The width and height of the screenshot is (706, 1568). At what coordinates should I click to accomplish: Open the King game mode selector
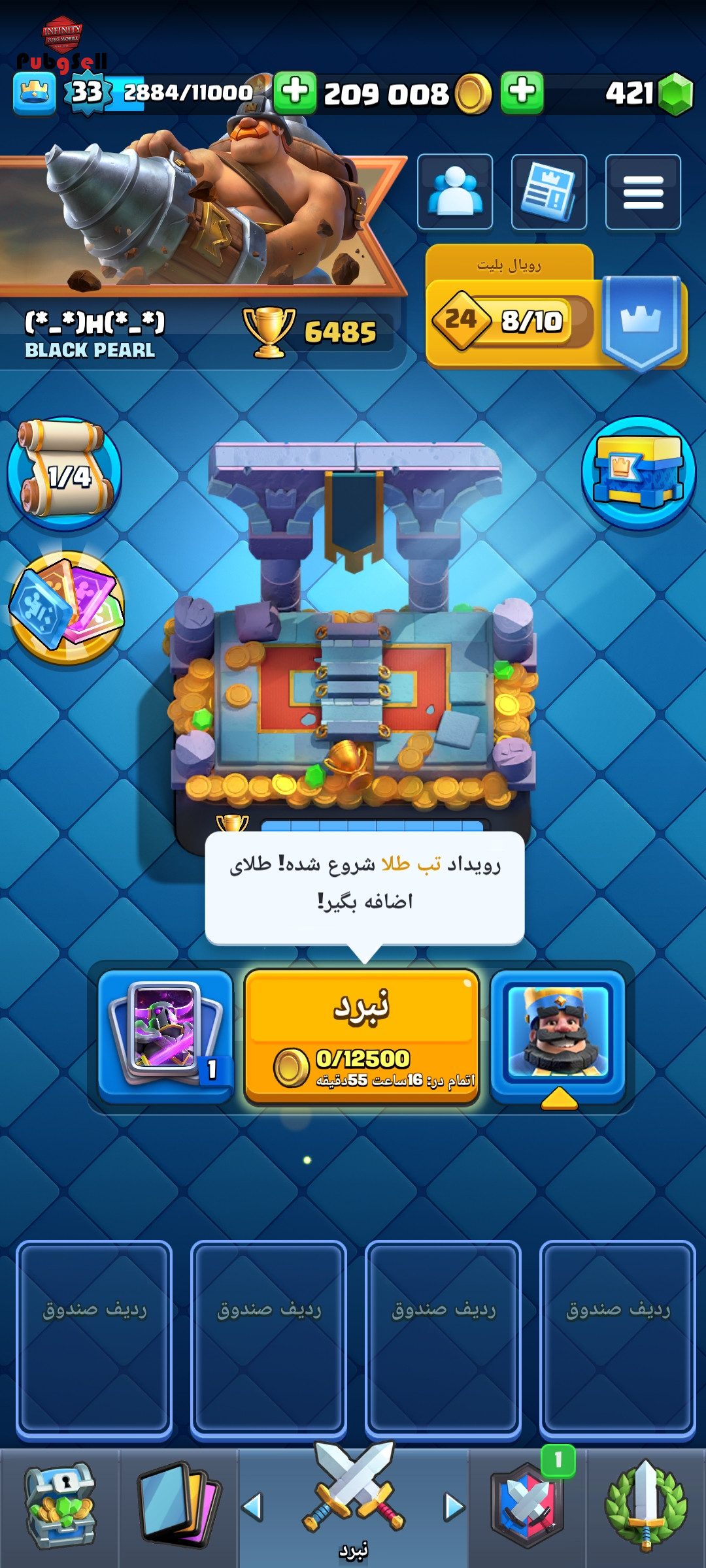click(558, 1037)
